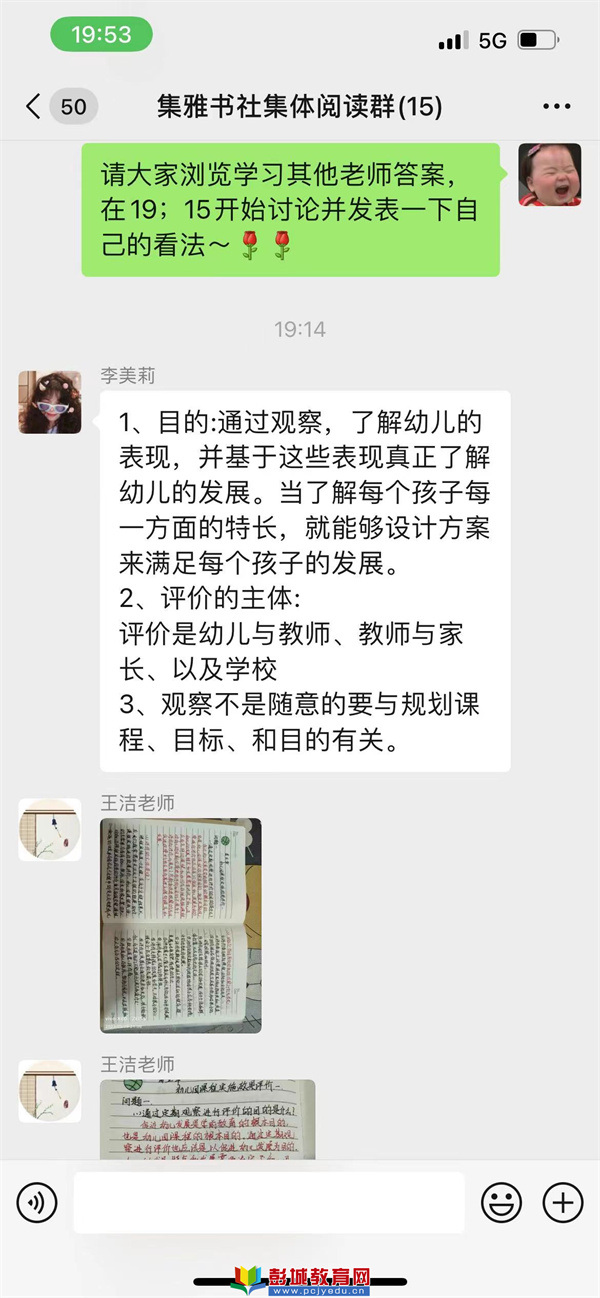Viewport: 600px width, 1298px height.
Task: Open the plus attachments menu
Action: point(563,1202)
